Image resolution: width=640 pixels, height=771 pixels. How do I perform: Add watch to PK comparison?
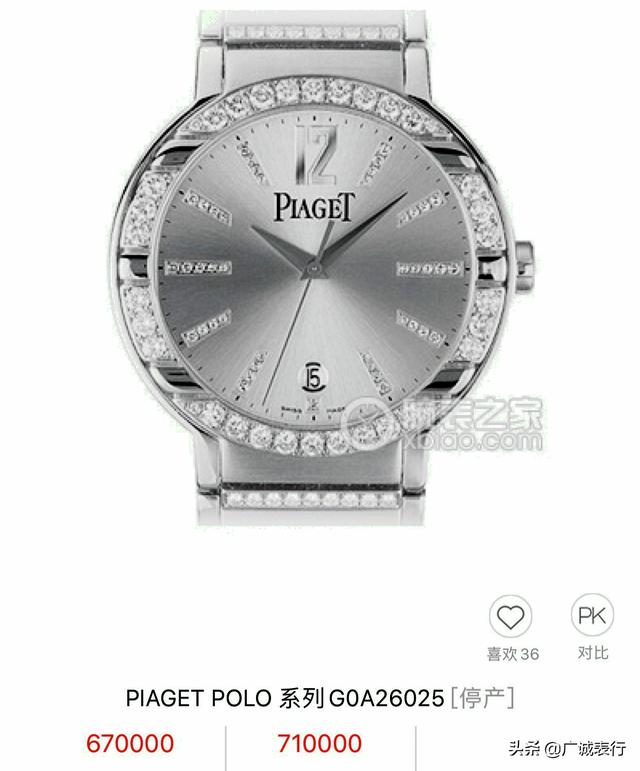592,617
